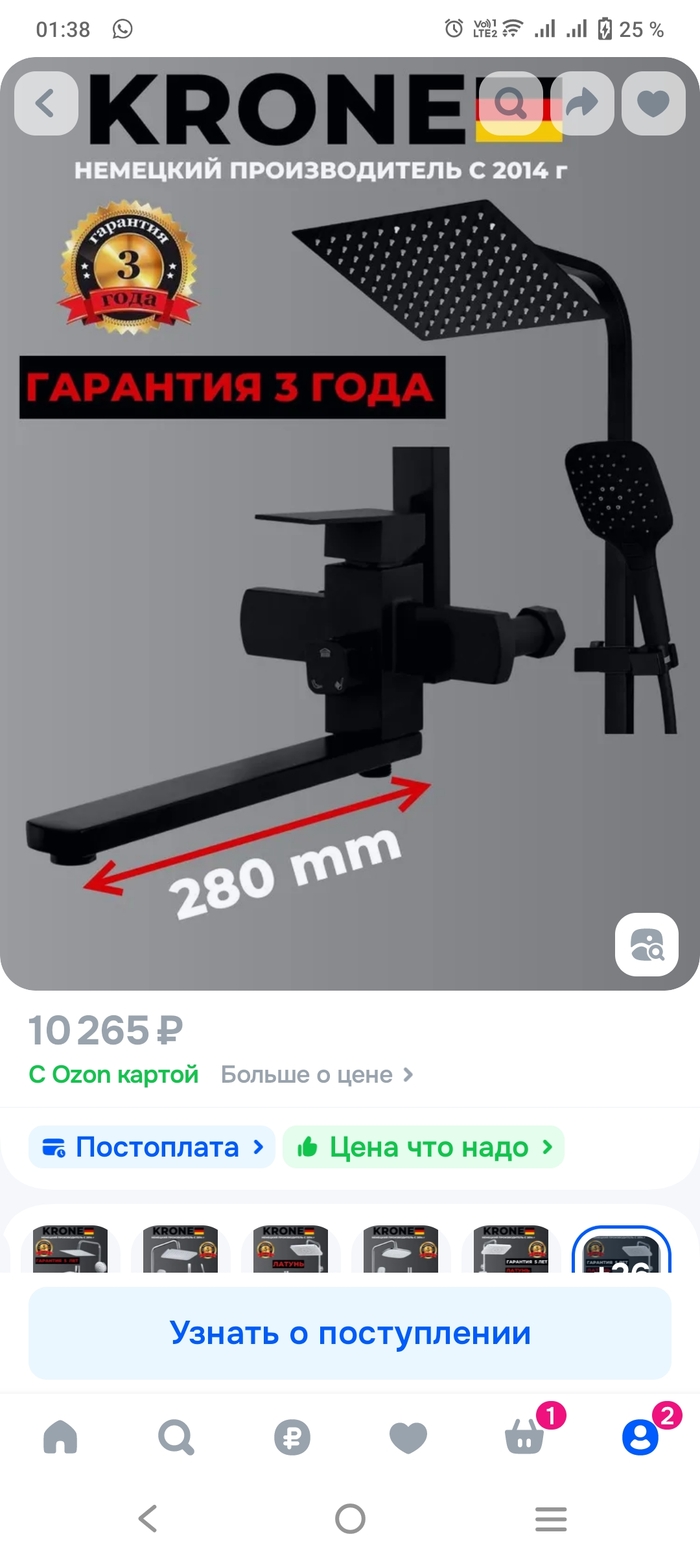
Task: Tap the system back button
Action: (x=148, y=1519)
